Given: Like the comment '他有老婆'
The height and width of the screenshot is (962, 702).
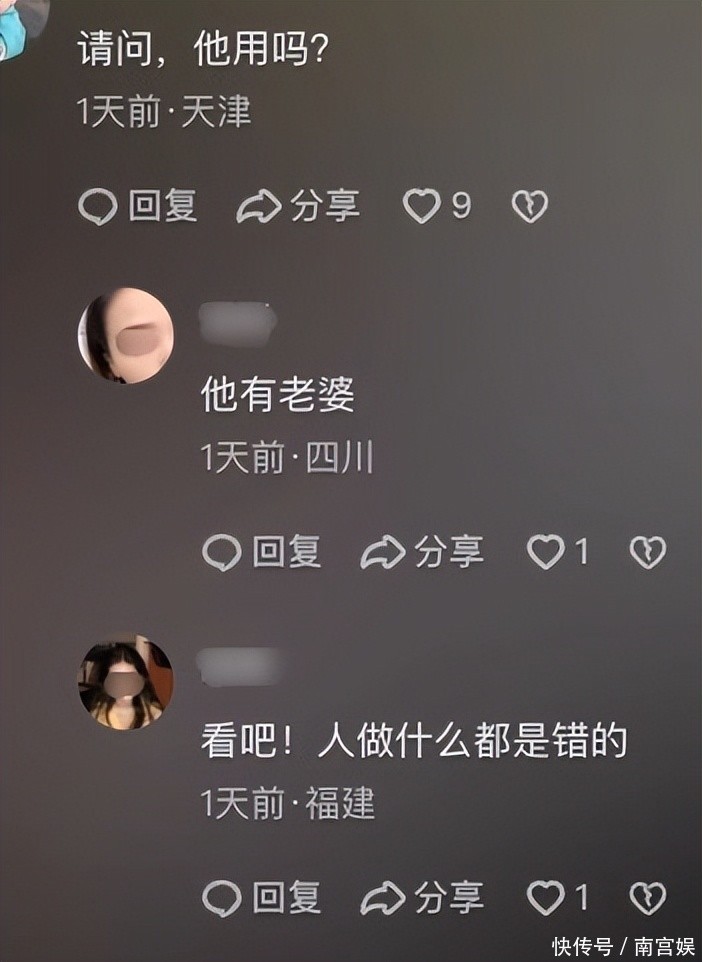Looking at the screenshot, I should [x=546, y=551].
